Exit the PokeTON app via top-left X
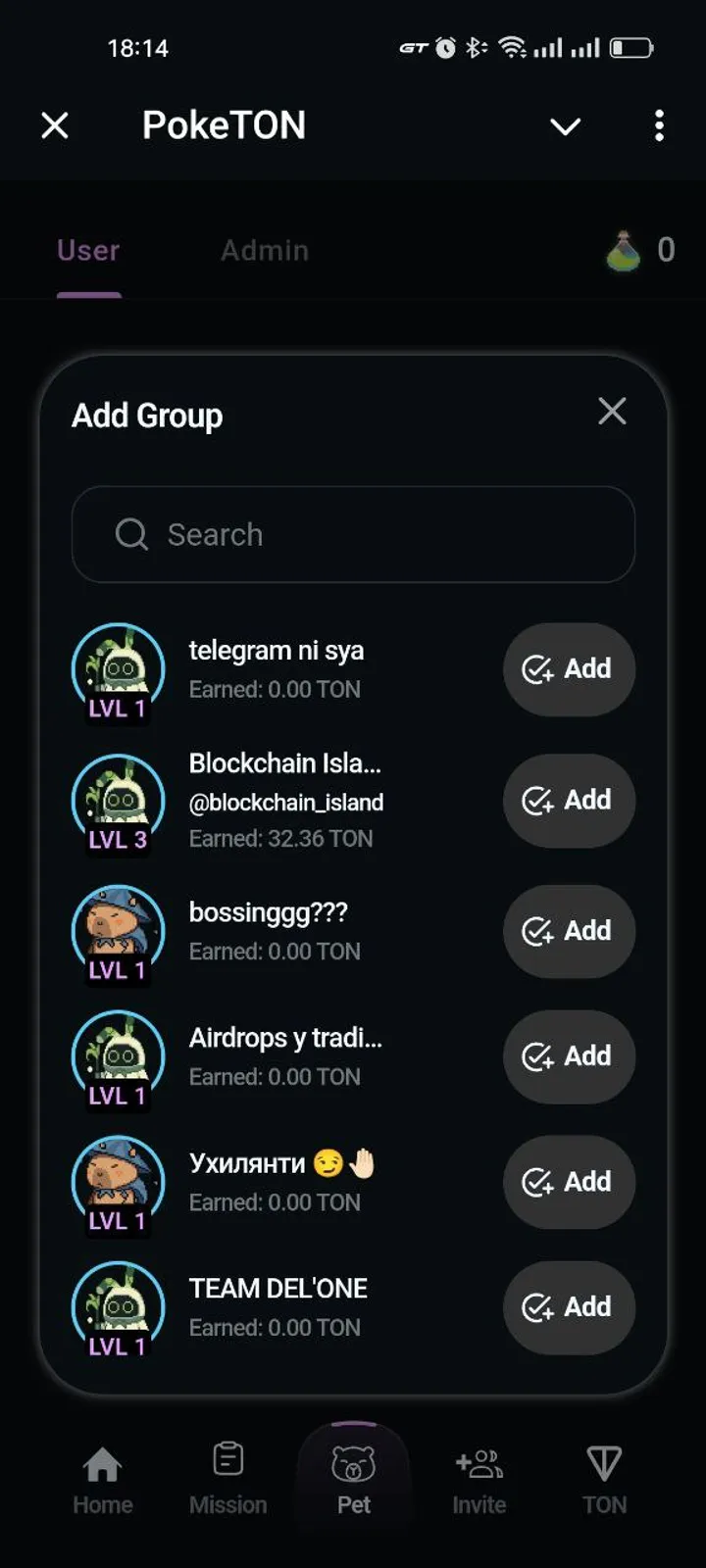The height and width of the screenshot is (1568, 706). 55,125
